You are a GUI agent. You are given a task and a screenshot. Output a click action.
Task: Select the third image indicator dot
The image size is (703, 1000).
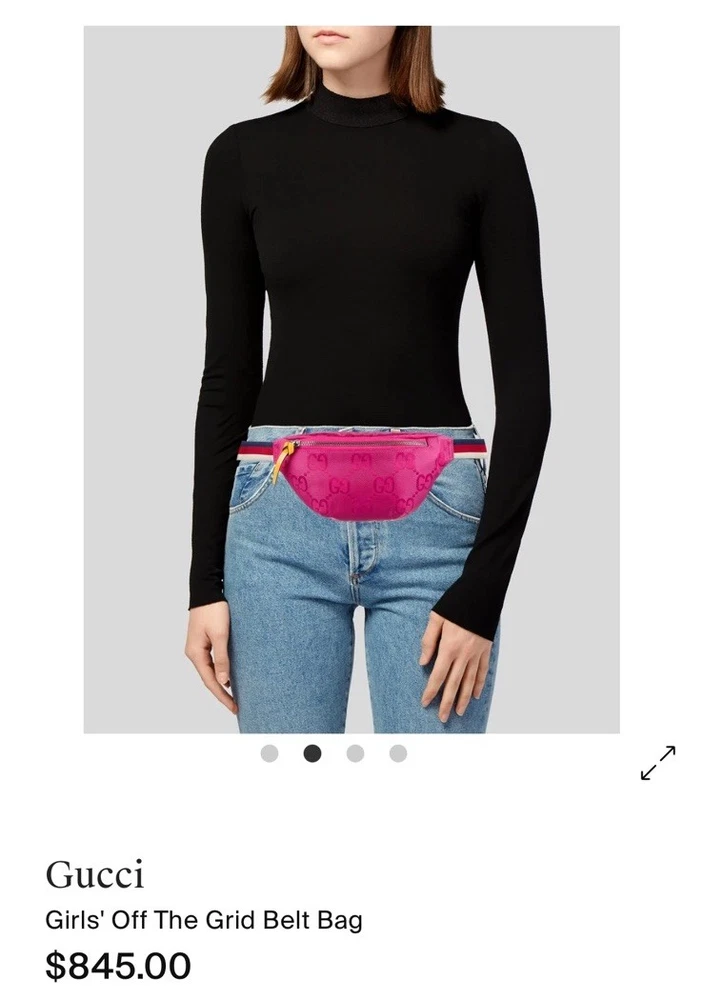(355, 754)
